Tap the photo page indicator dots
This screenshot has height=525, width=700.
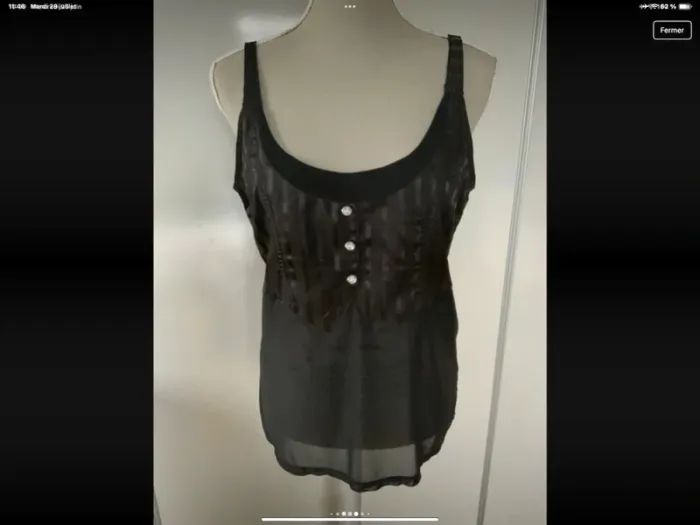pyautogui.click(x=349, y=513)
